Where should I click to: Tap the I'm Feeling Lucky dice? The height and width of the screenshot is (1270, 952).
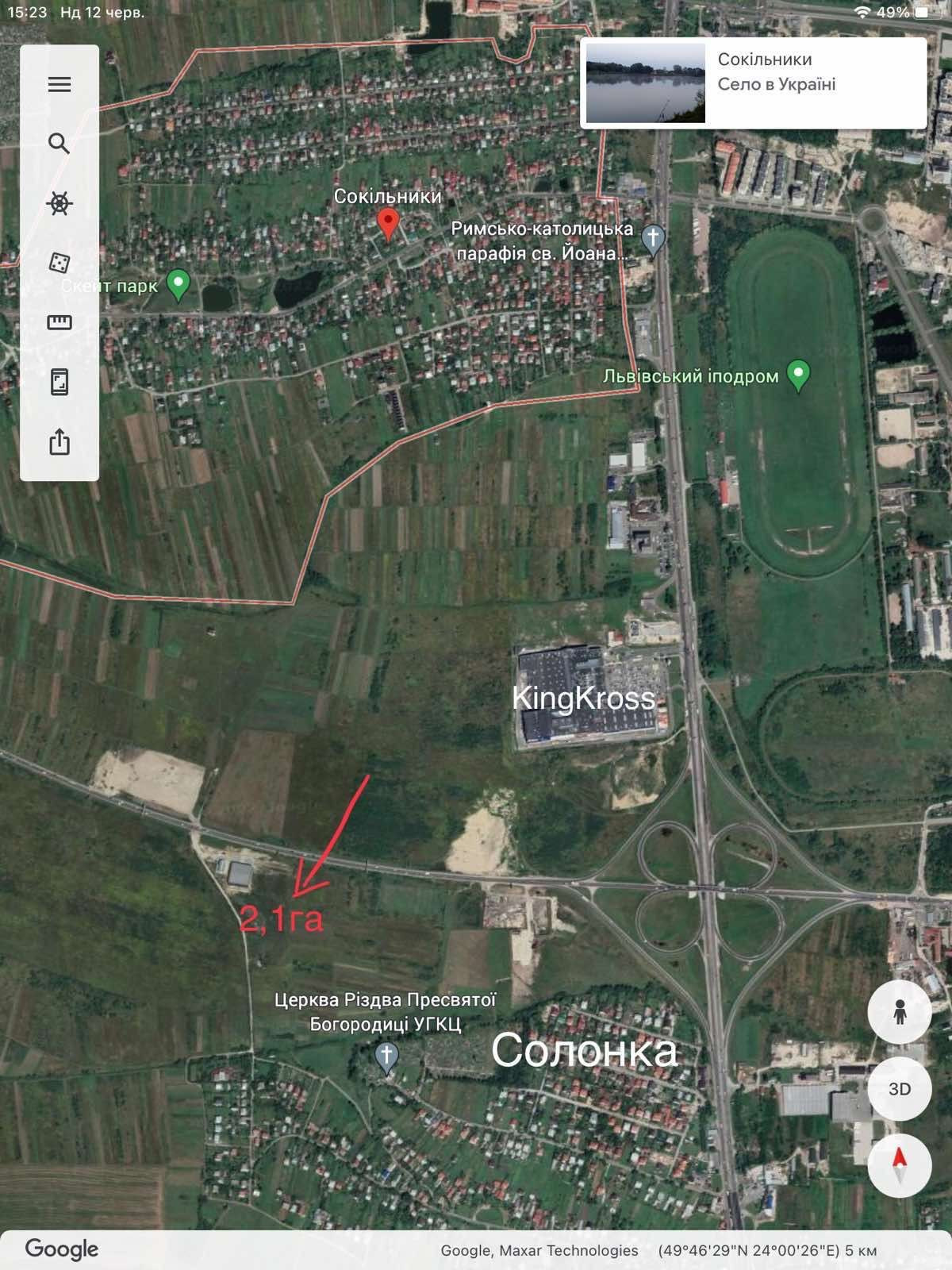(x=59, y=263)
